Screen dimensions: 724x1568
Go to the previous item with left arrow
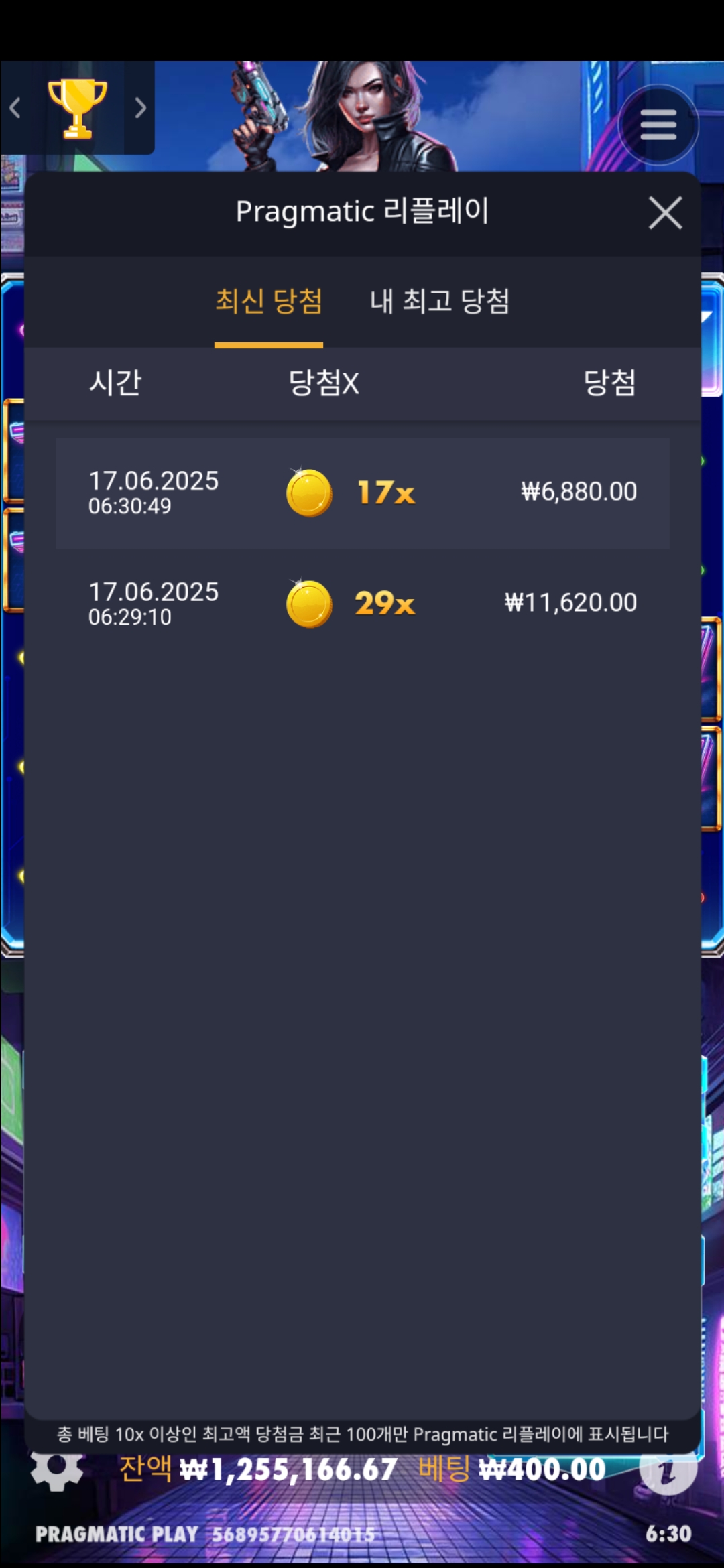[15, 108]
